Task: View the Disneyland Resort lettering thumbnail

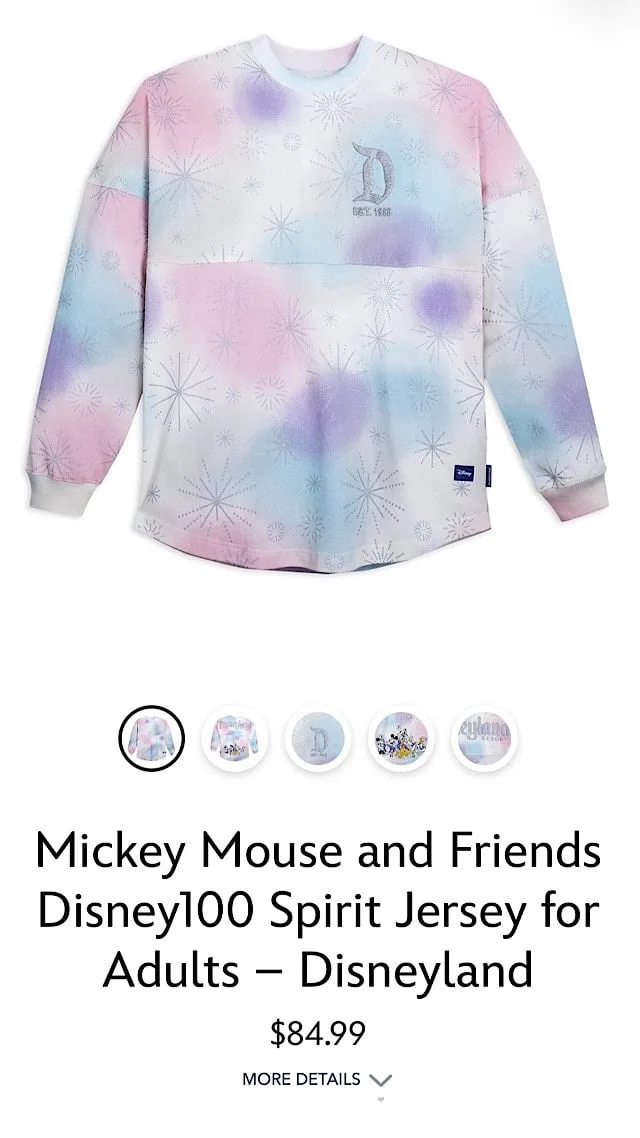Action: [x=484, y=738]
